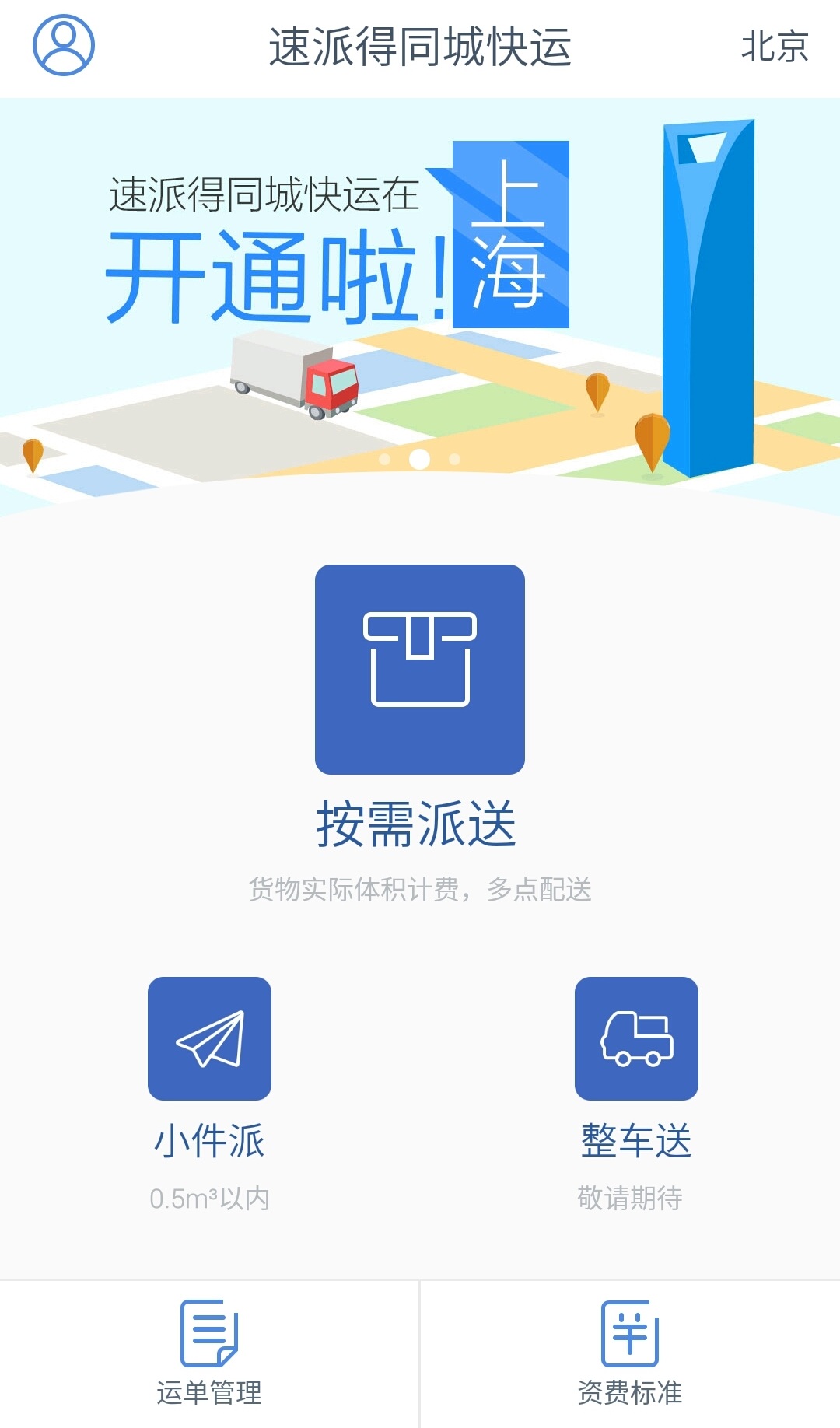The height and width of the screenshot is (1428, 840).
Task: Open the Shanghai launch banner
Action: pyautogui.click(x=420, y=303)
